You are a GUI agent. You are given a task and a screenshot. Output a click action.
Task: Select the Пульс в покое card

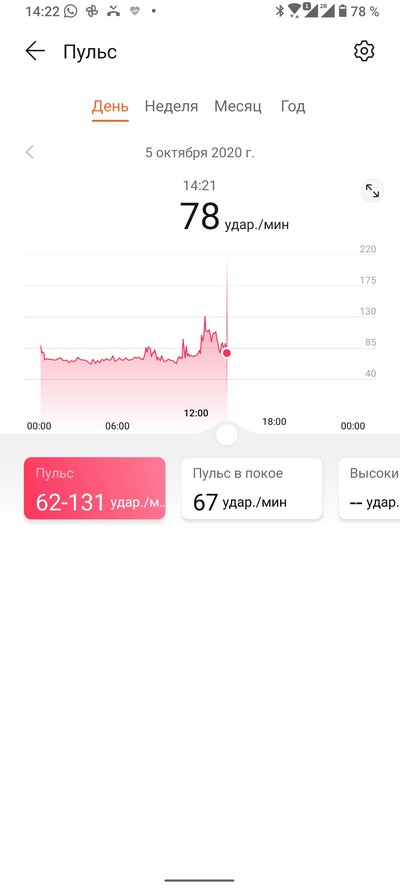tap(252, 488)
